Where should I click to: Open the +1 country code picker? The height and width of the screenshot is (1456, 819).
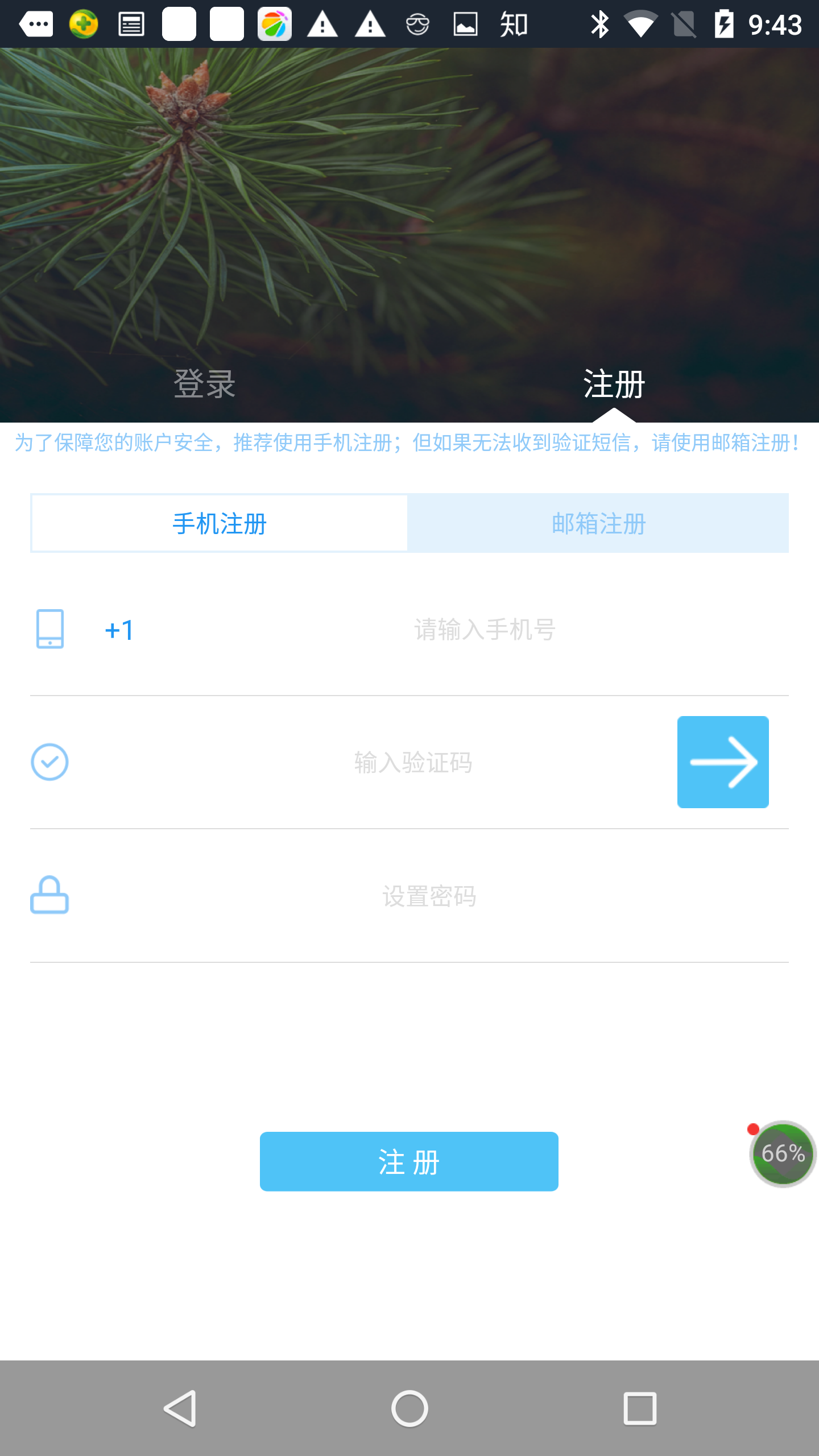119,630
